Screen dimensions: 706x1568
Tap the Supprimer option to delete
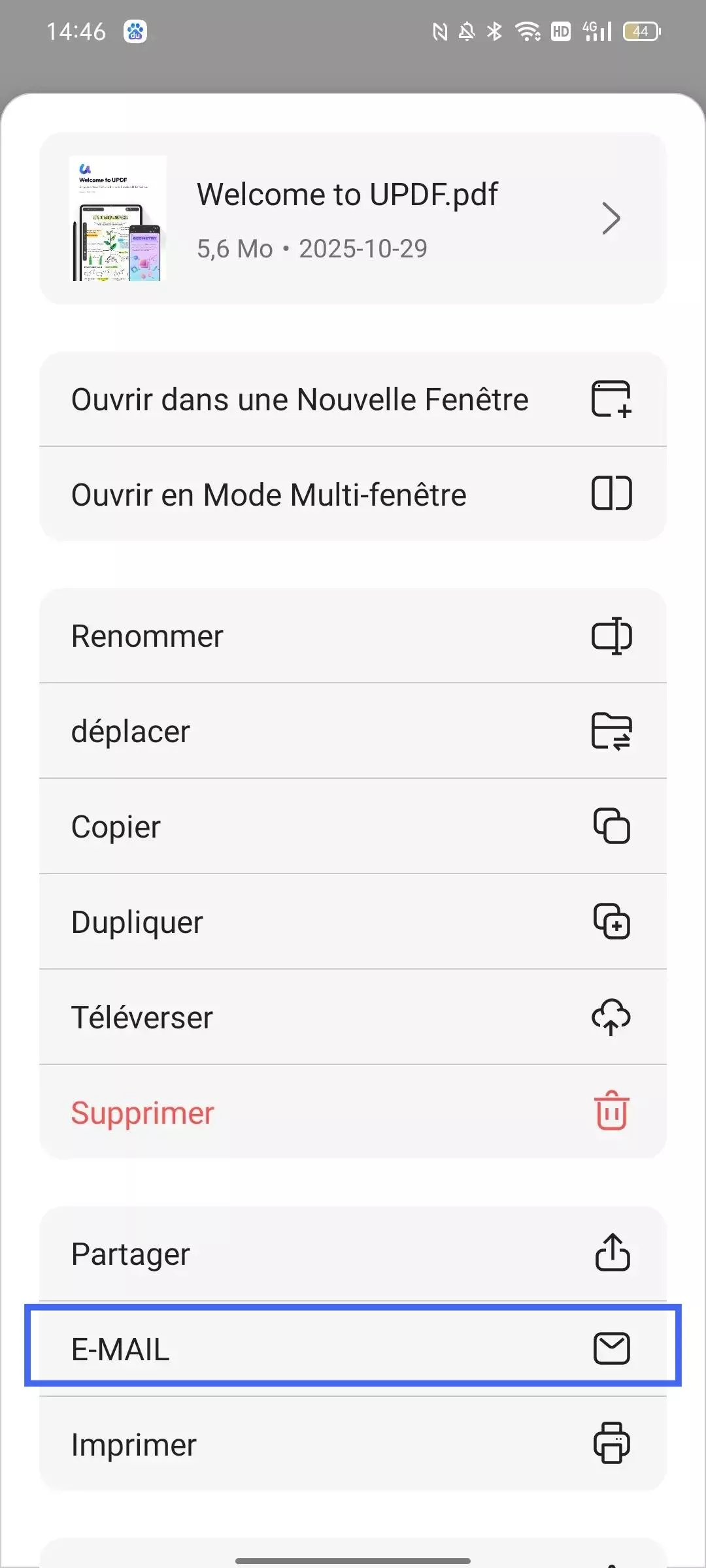tap(143, 1112)
